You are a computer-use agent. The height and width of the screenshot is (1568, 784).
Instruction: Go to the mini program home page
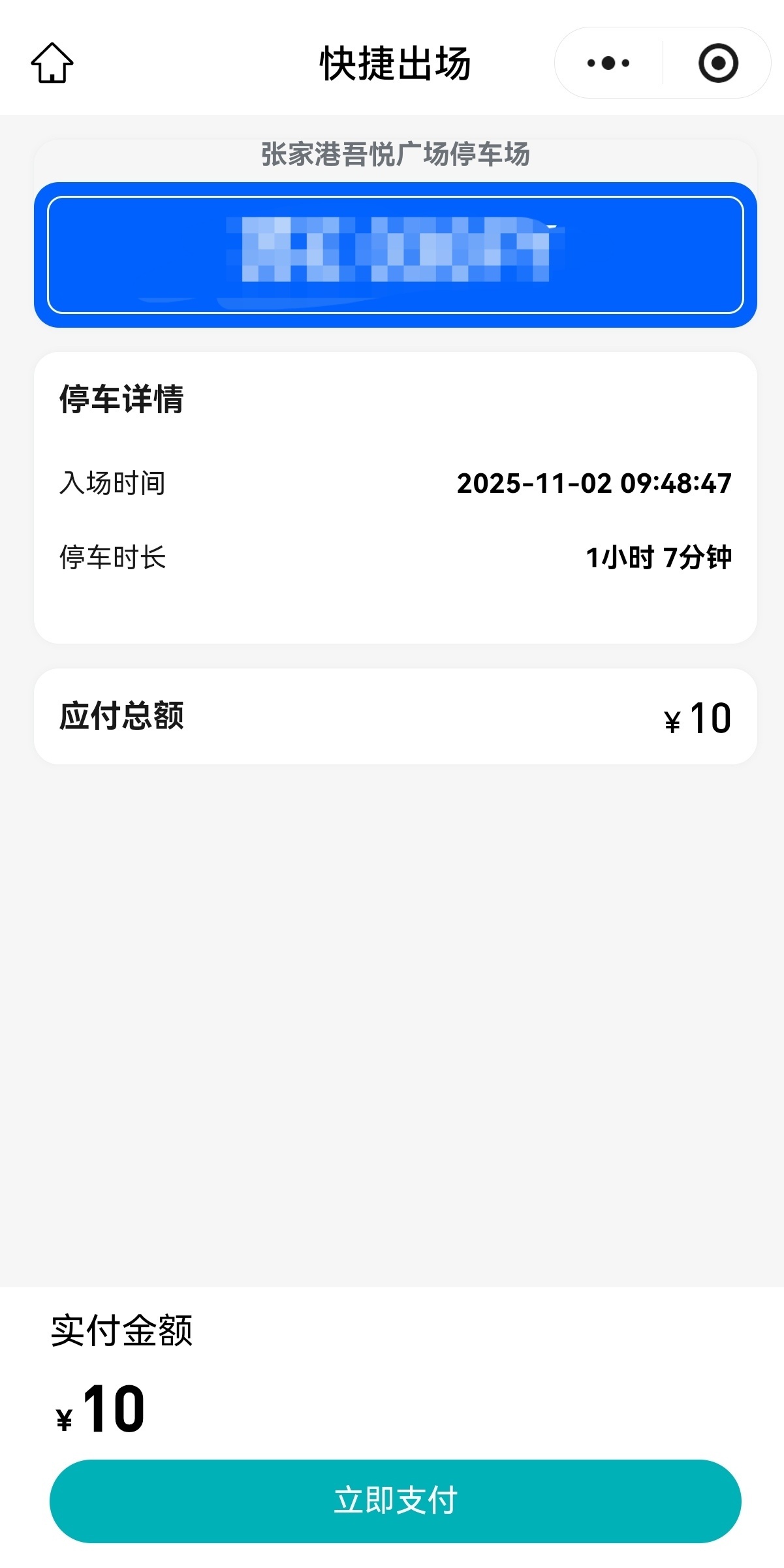click(52, 63)
